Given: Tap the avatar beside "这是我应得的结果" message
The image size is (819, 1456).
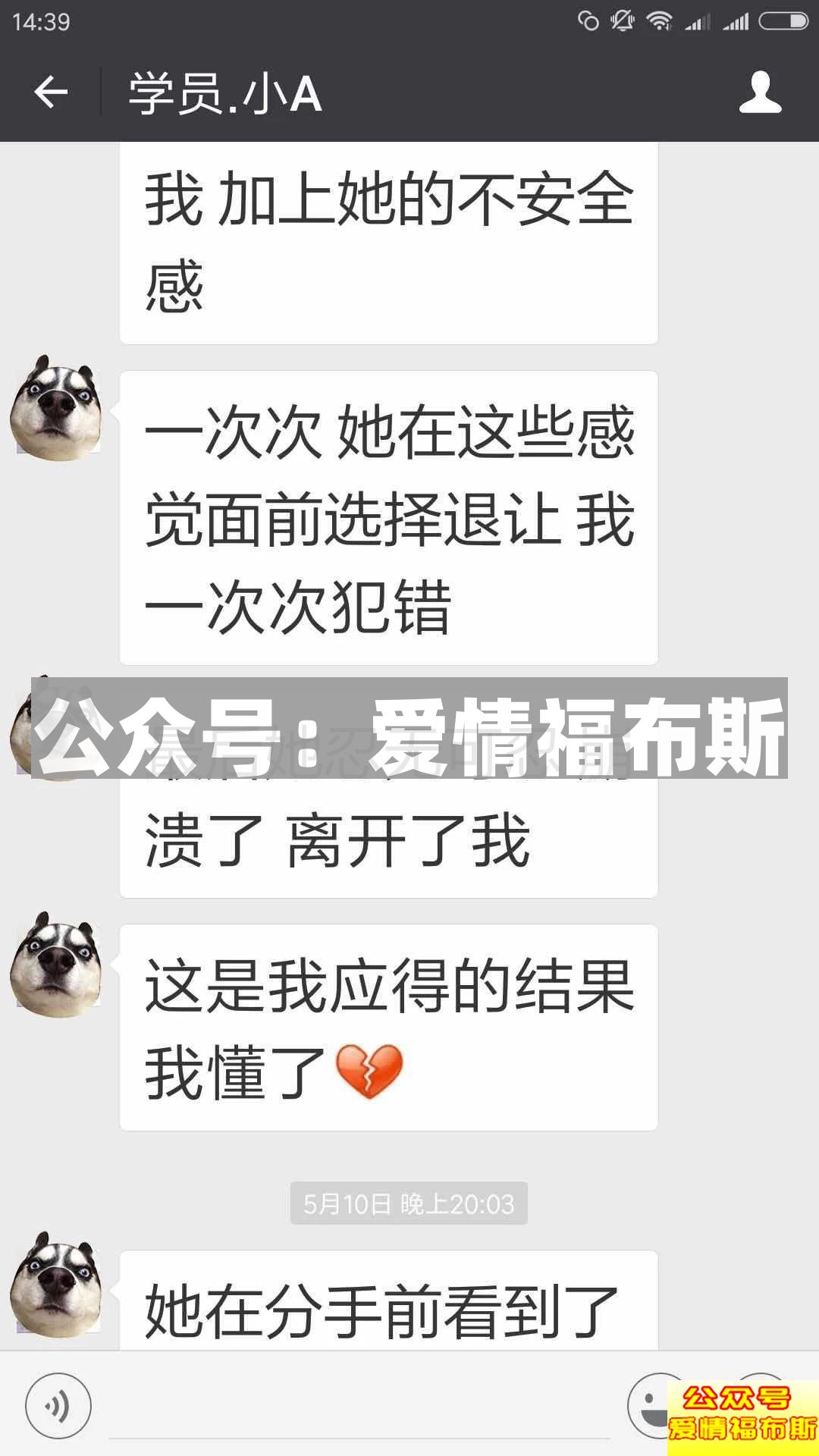Looking at the screenshot, I should (55, 965).
